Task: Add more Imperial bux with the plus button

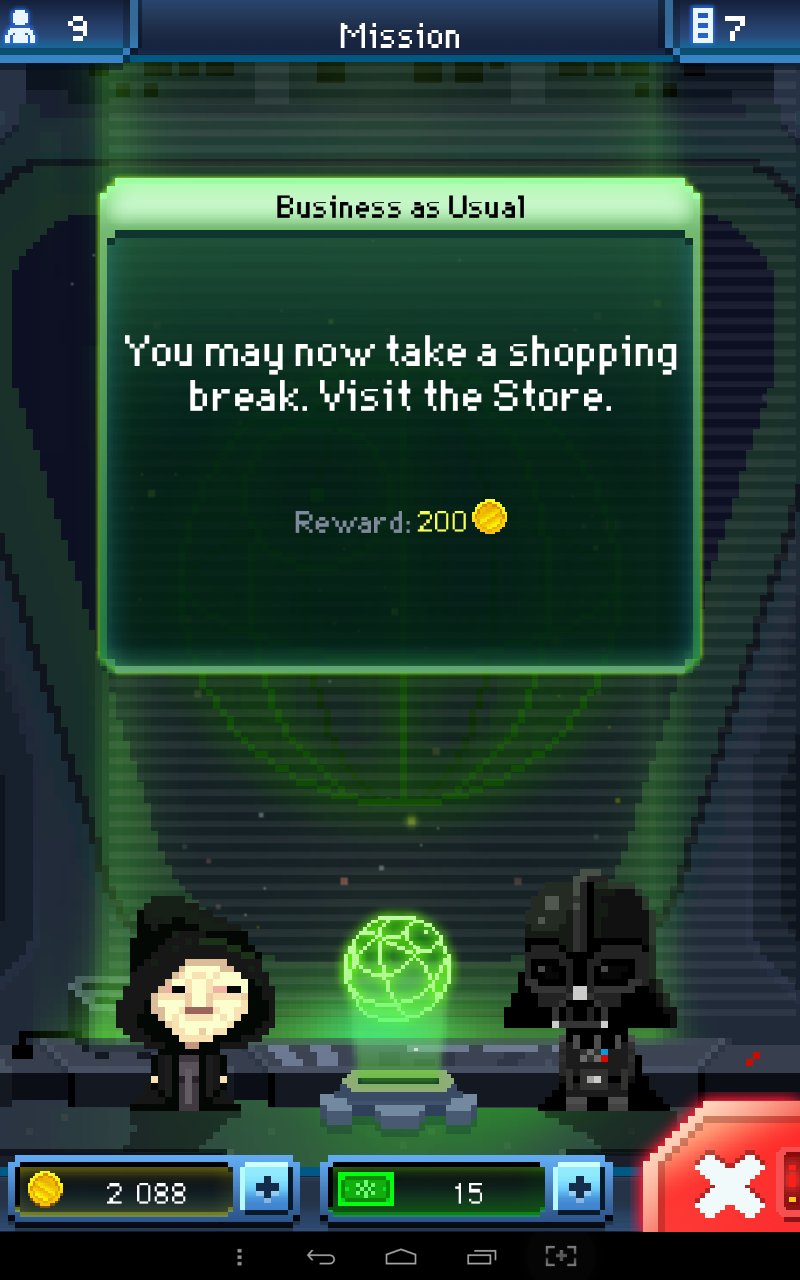Action: (x=579, y=1190)
